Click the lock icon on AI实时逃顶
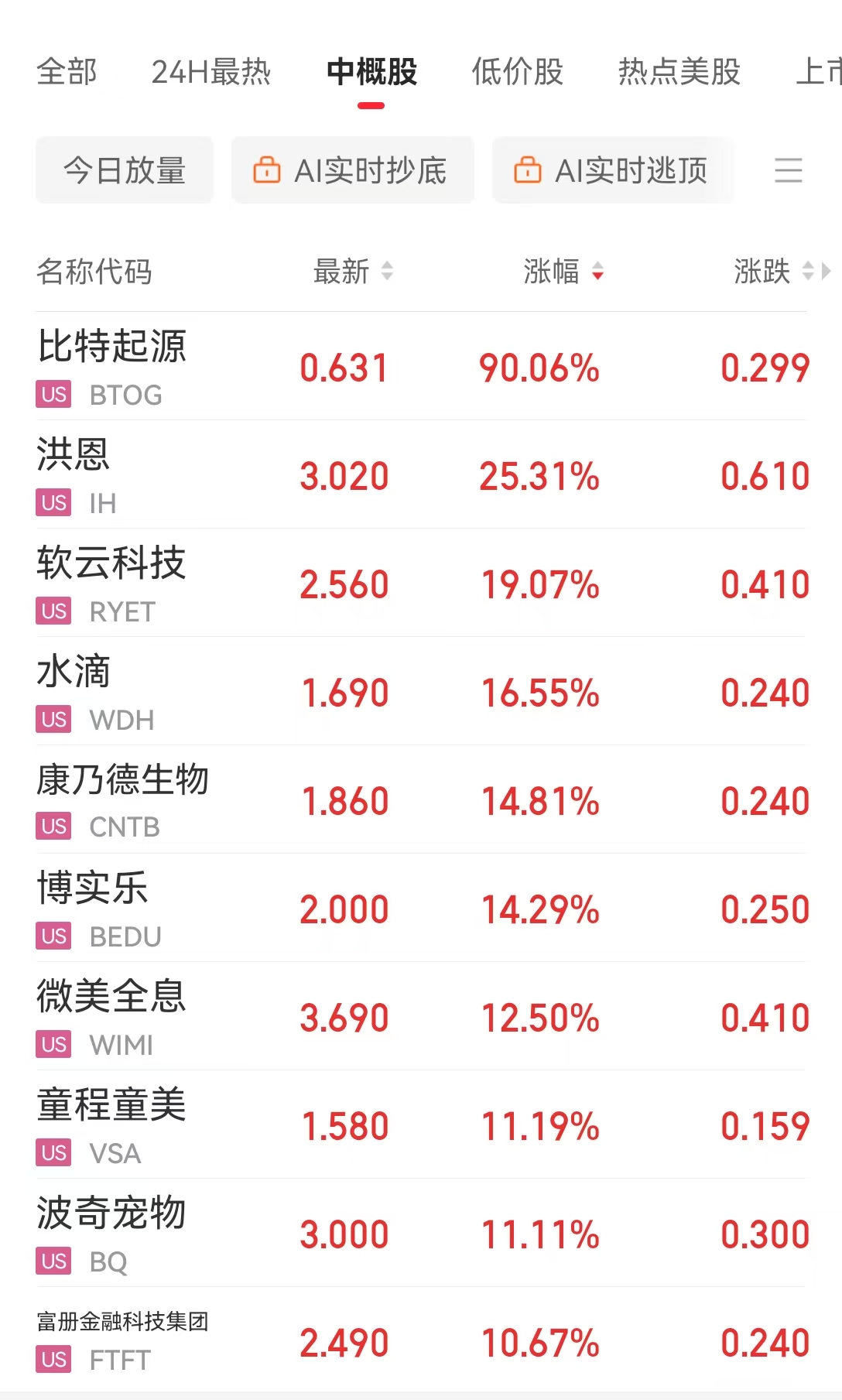 (x=529, y=170)
